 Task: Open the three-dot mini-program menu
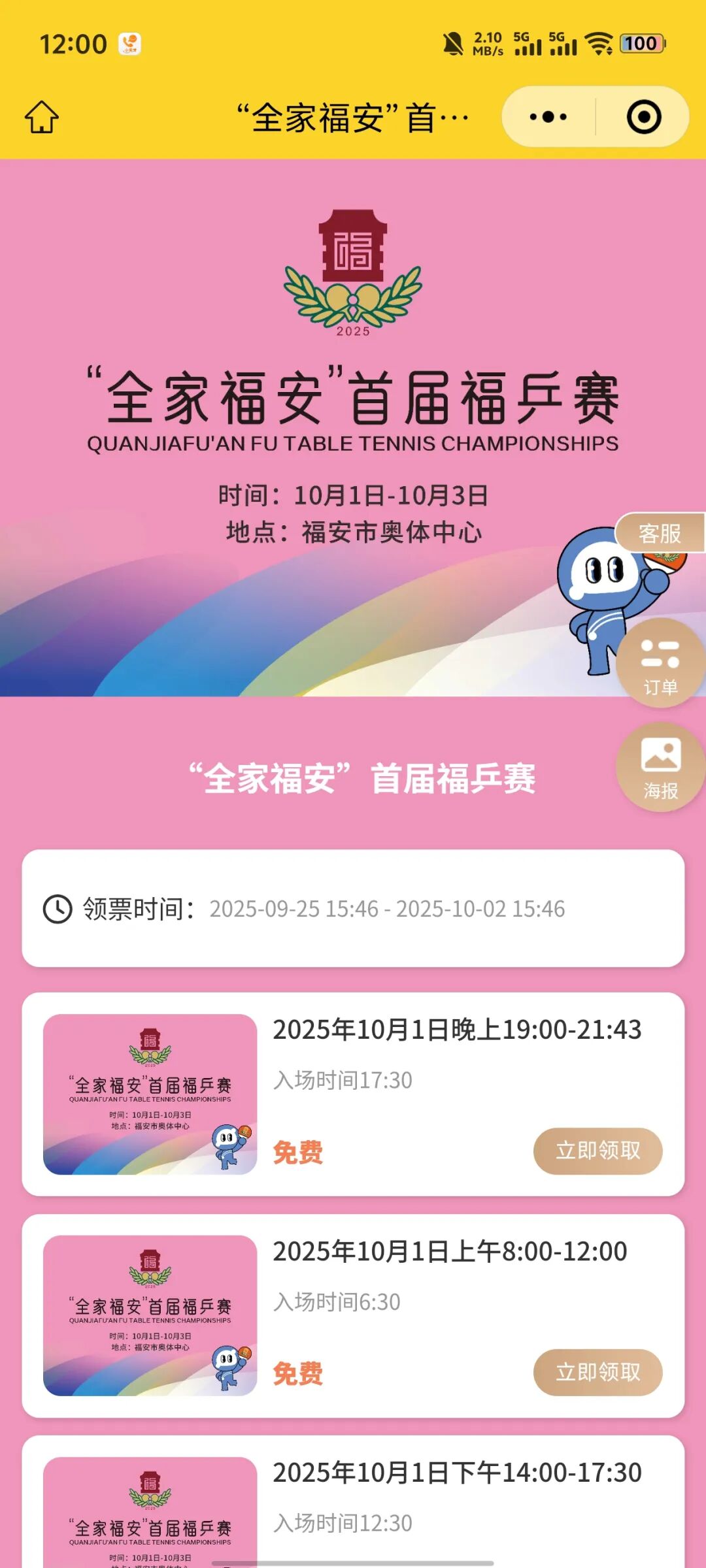(549, 116)
